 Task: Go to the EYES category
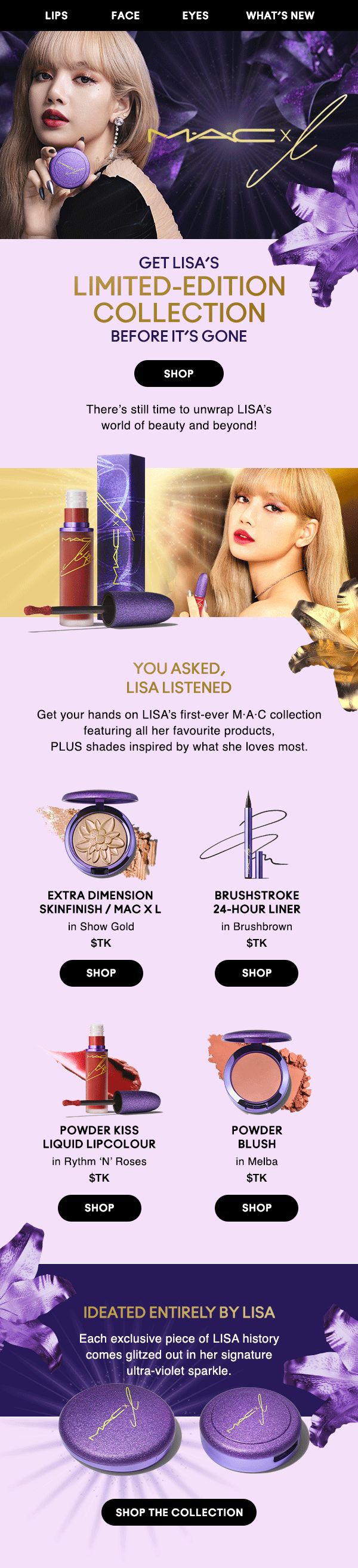[x=196, y=16]
